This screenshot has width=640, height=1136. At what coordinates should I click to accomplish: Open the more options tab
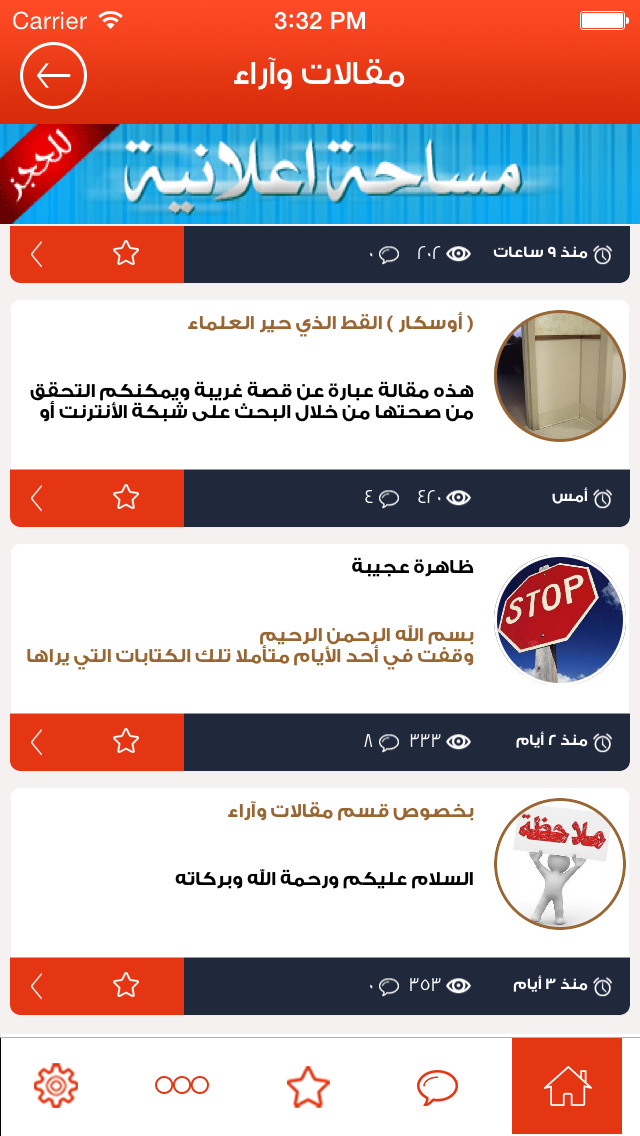182,1085
